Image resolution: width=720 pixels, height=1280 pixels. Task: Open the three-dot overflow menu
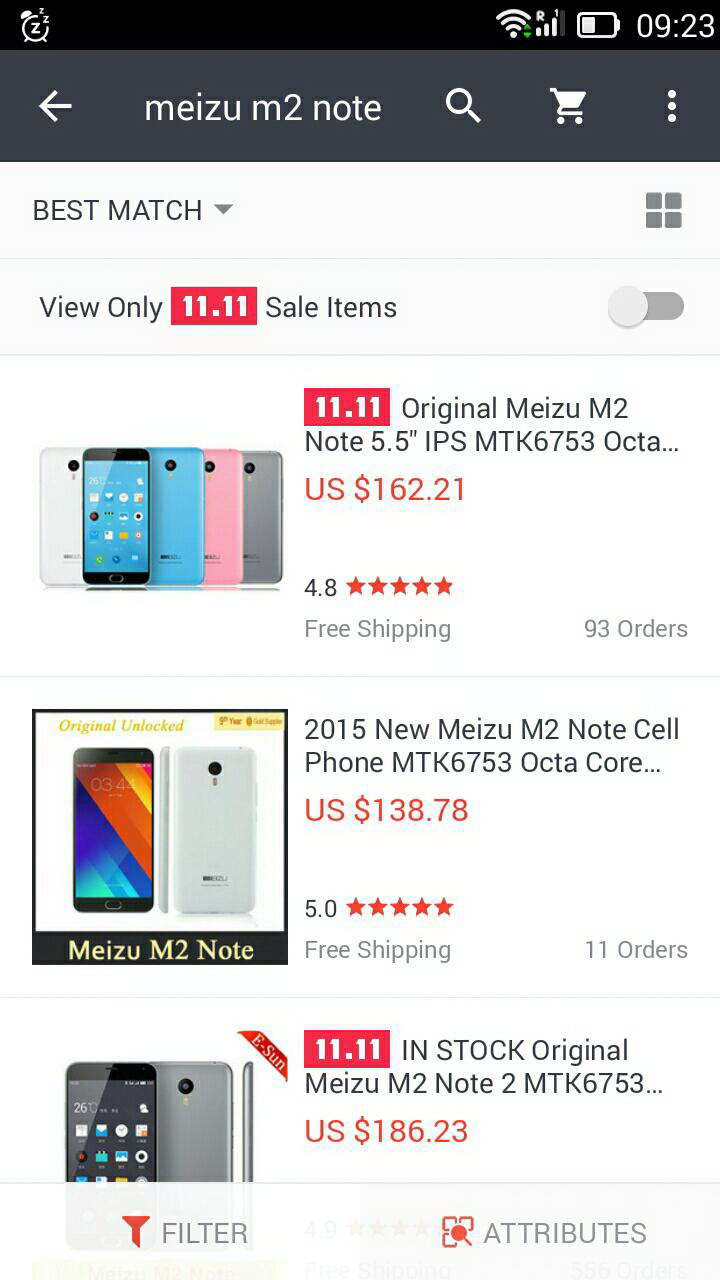click(x=671, y=106)
